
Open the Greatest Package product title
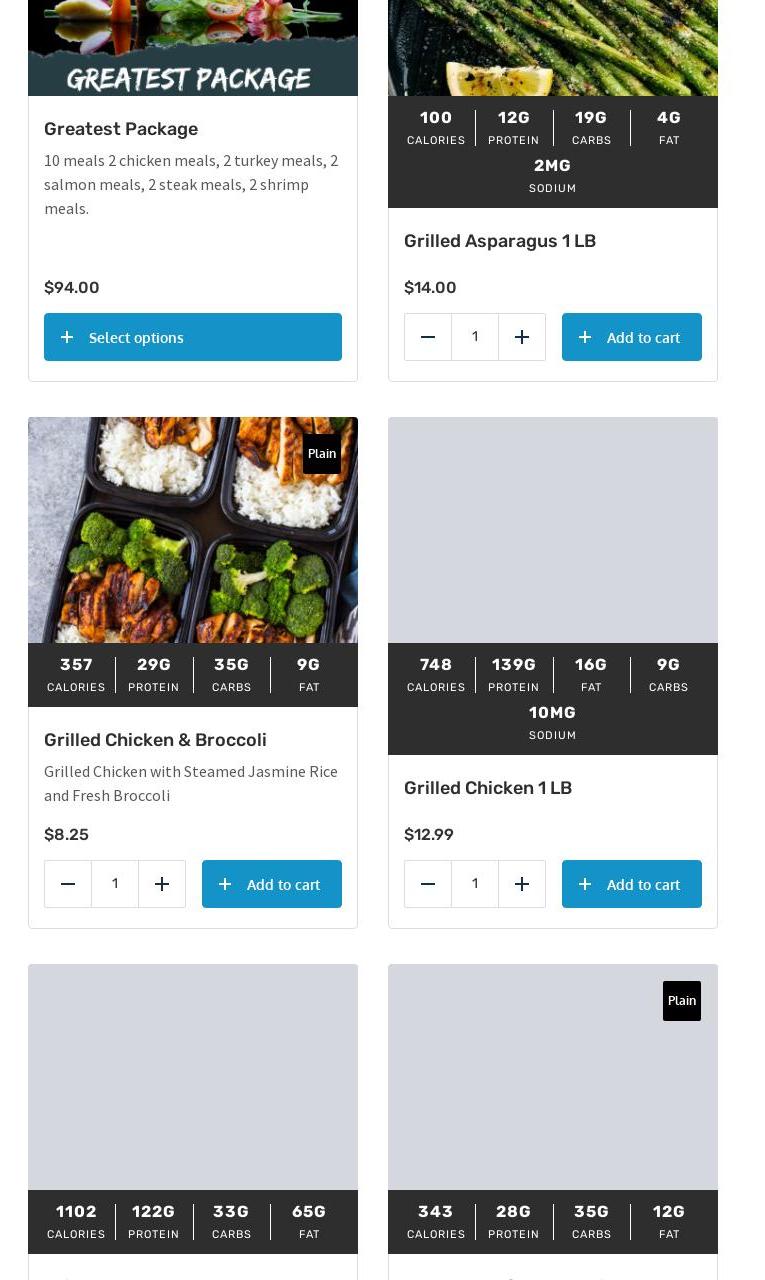(121, 129)
